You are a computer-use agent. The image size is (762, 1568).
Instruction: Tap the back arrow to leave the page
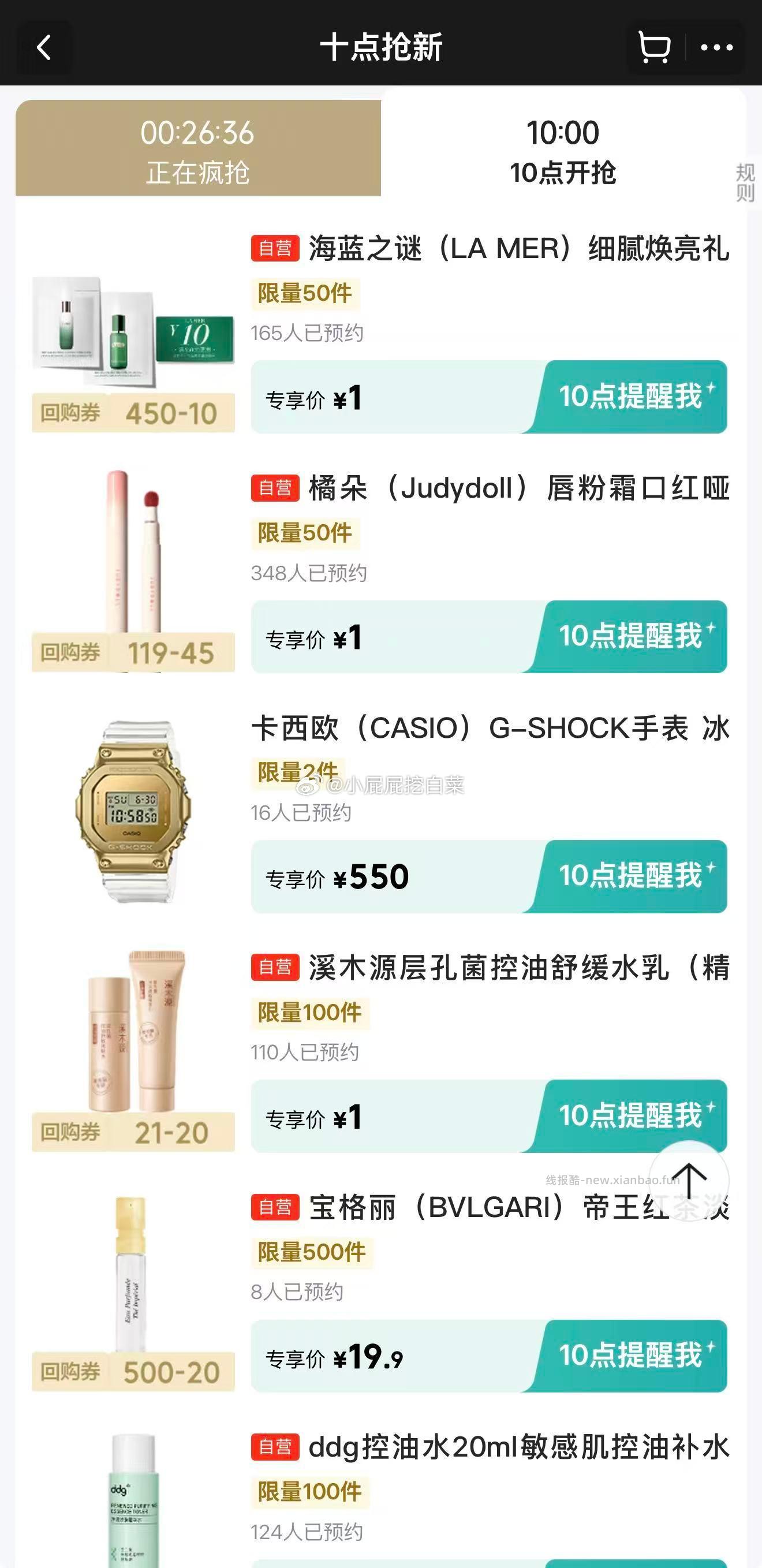pyautogui.click(x=44, y=47)
